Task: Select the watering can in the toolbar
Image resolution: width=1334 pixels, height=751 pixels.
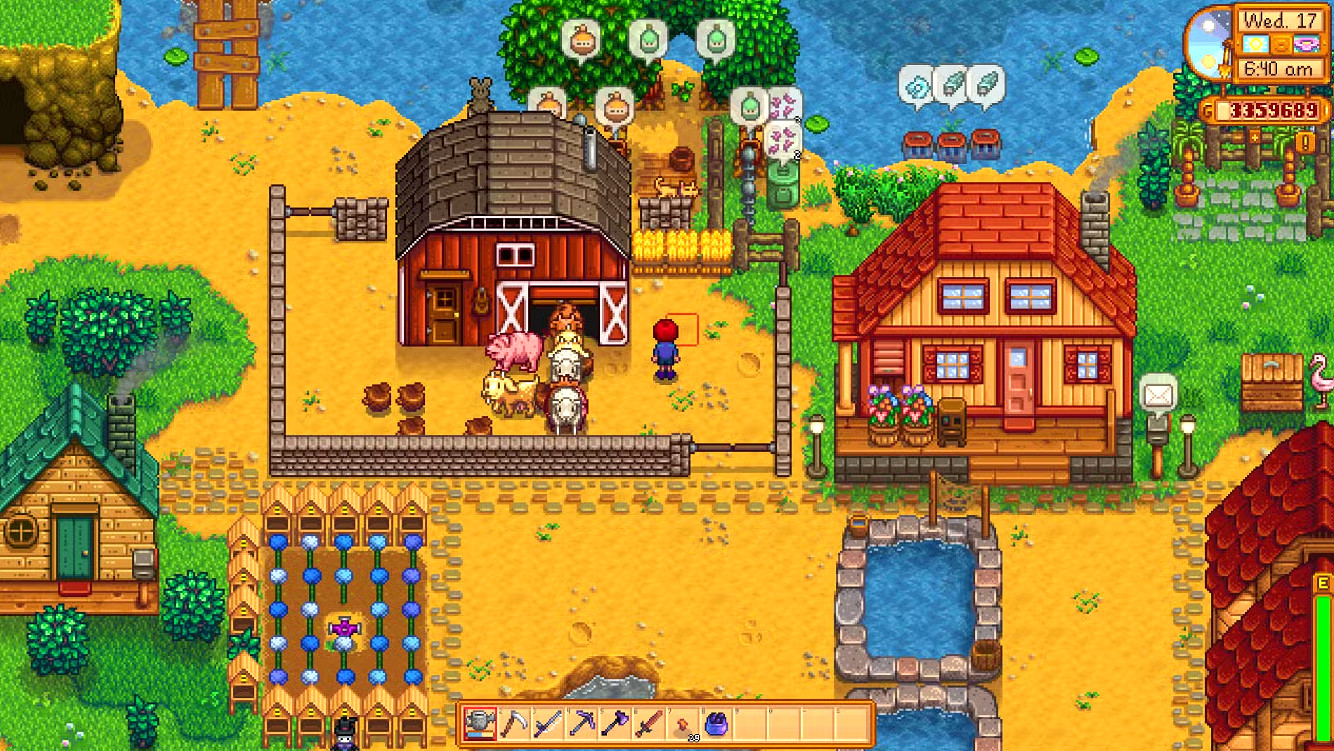Action: click(x=481, y=722)
